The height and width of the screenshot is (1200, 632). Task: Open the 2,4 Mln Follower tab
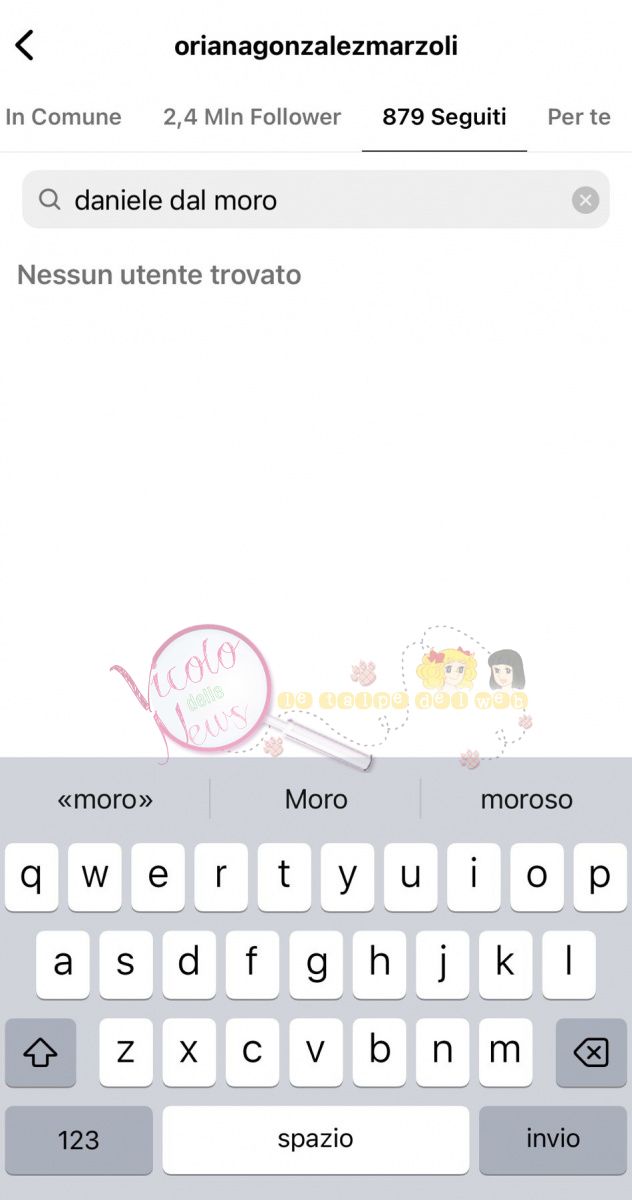(252, 117)
